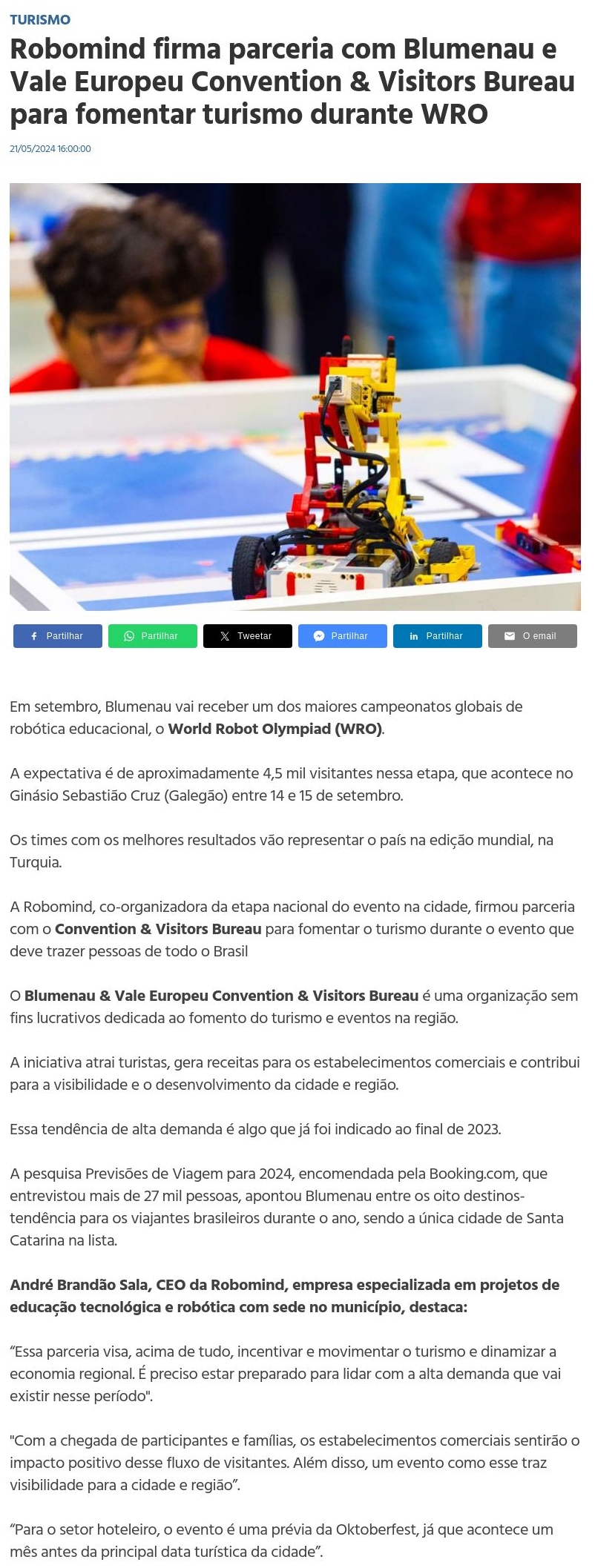
Task: Share the article on LinkedIn
Action: pyautogui.click(x=438, y=636)
